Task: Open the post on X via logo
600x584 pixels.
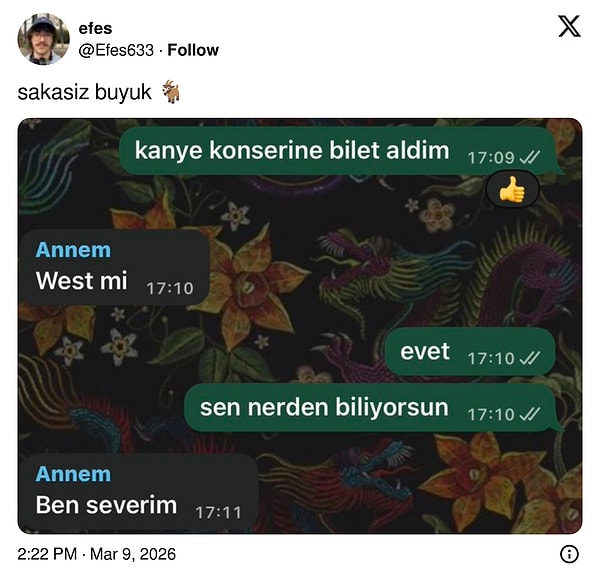Action: point(568,28)
